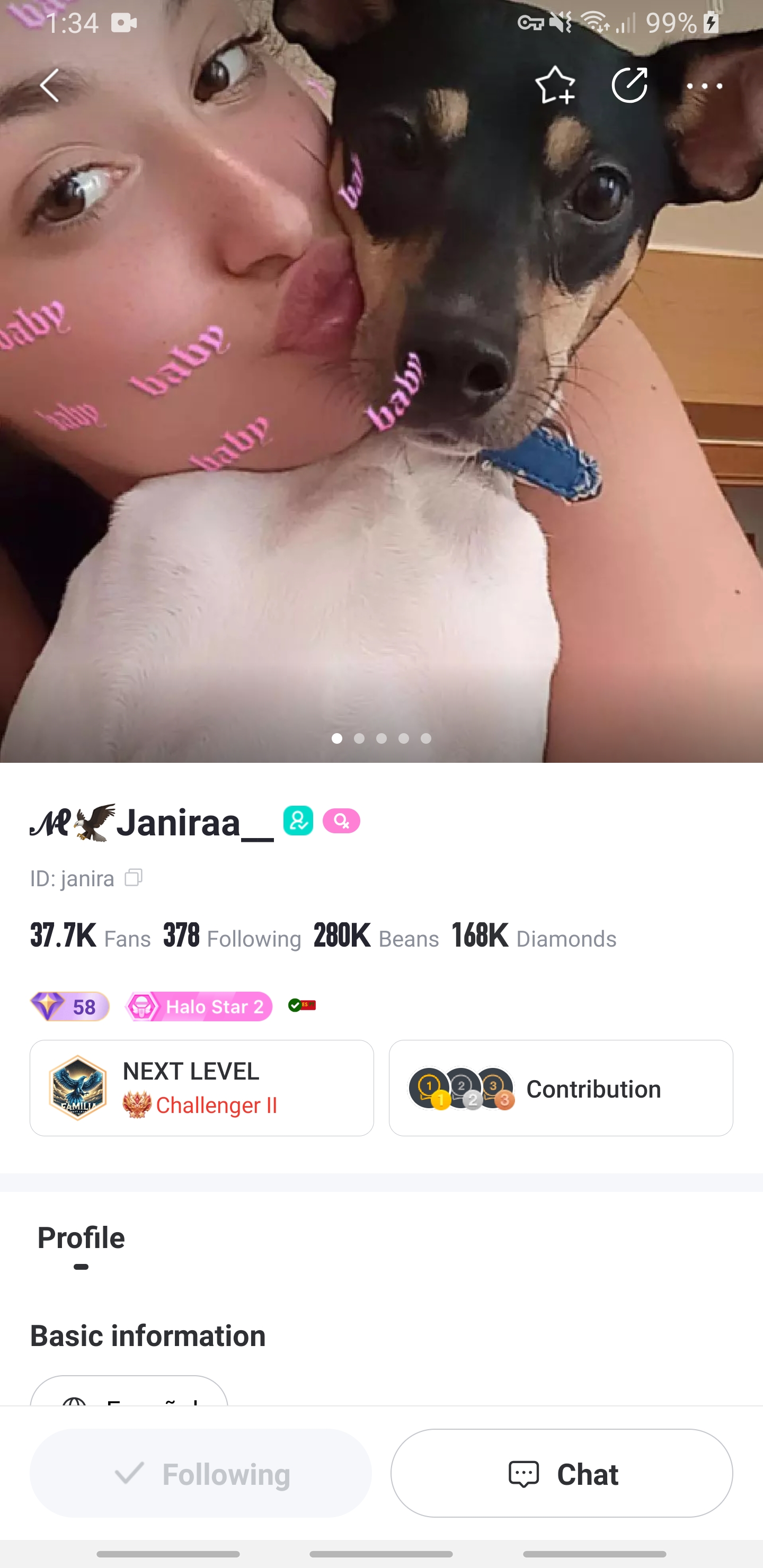Go back using the top-left arrow
Image resolution: width=763 pixels, height=1568 pixels.
[50, 85]
